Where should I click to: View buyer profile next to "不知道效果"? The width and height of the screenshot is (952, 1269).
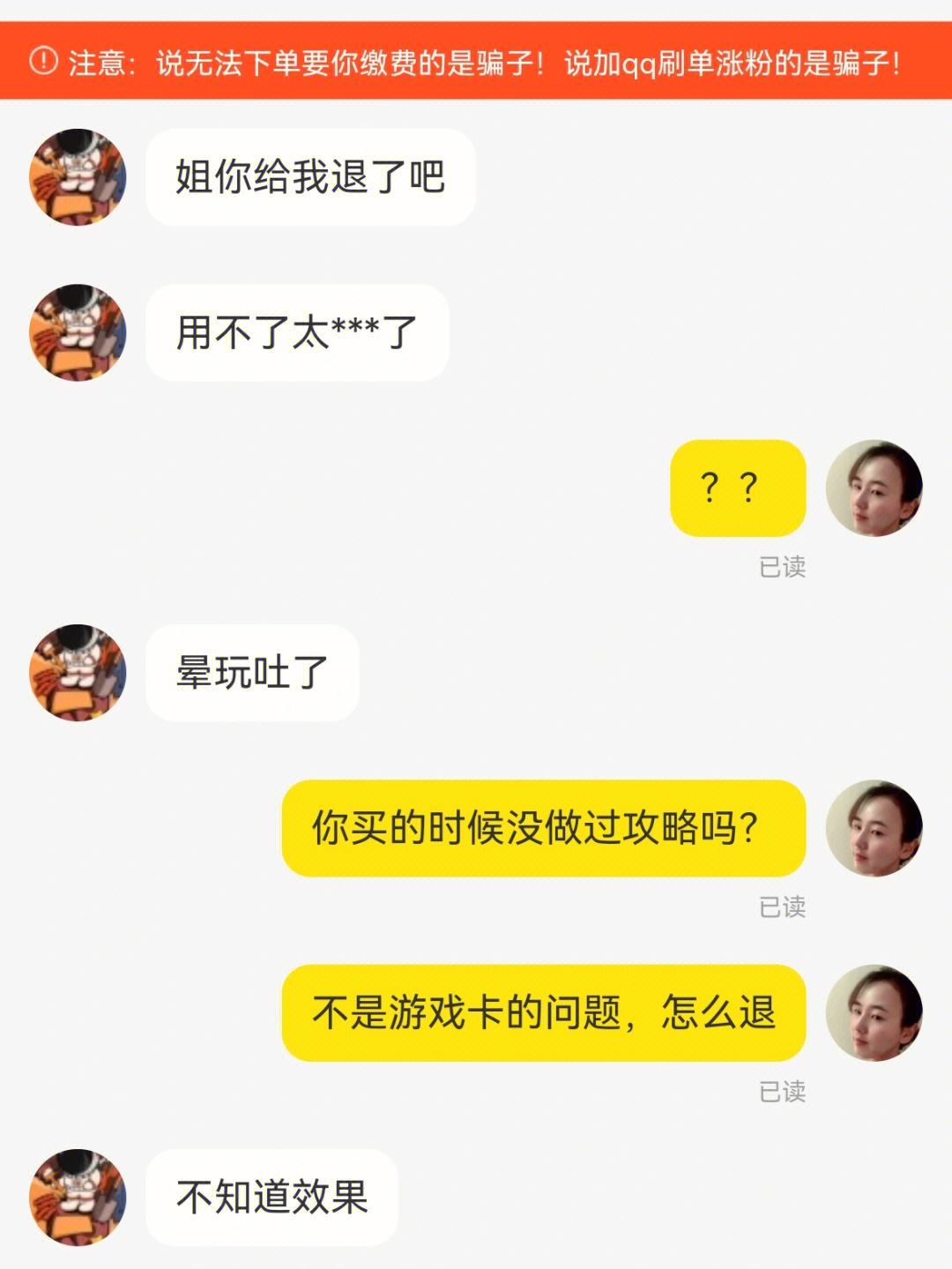pos(78,1197)
